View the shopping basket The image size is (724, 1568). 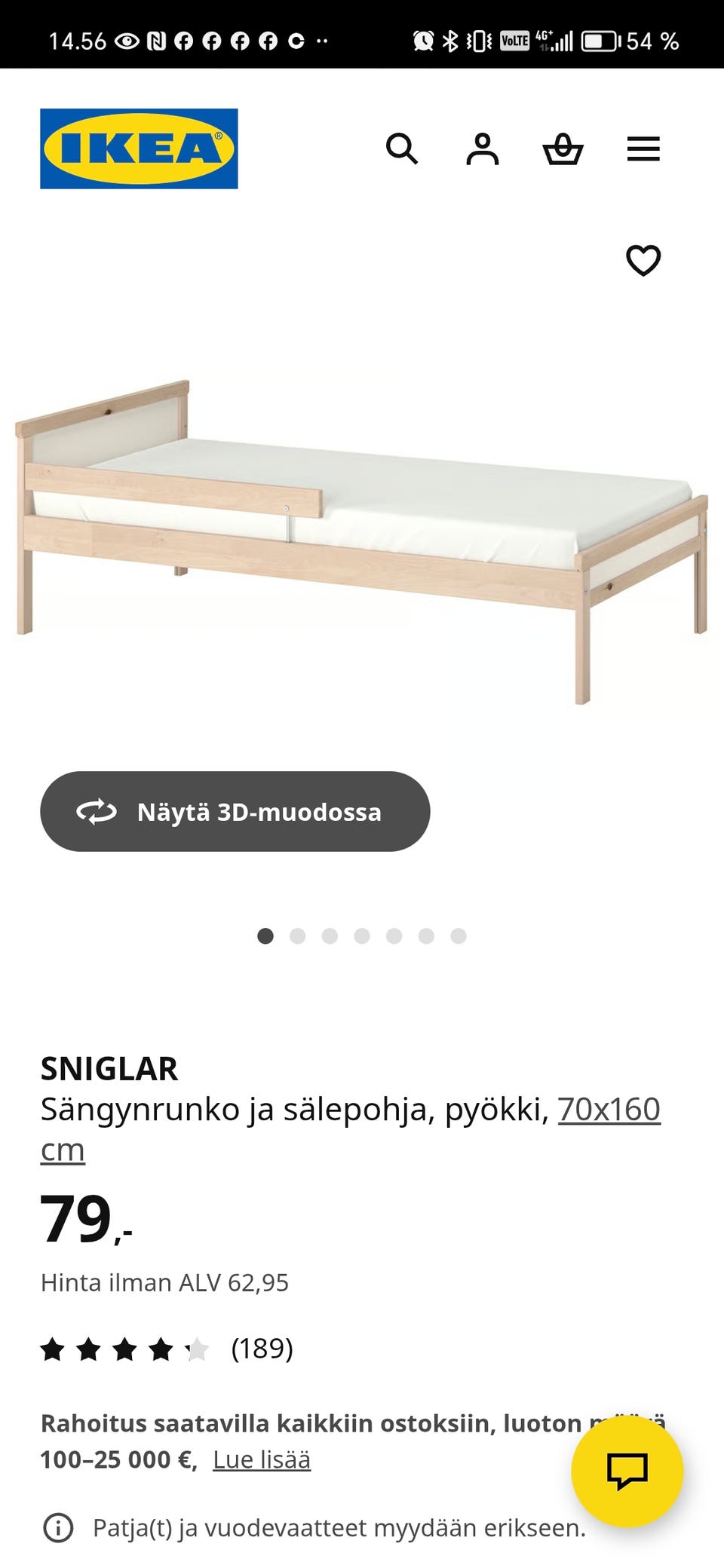(x=564, y=149)
